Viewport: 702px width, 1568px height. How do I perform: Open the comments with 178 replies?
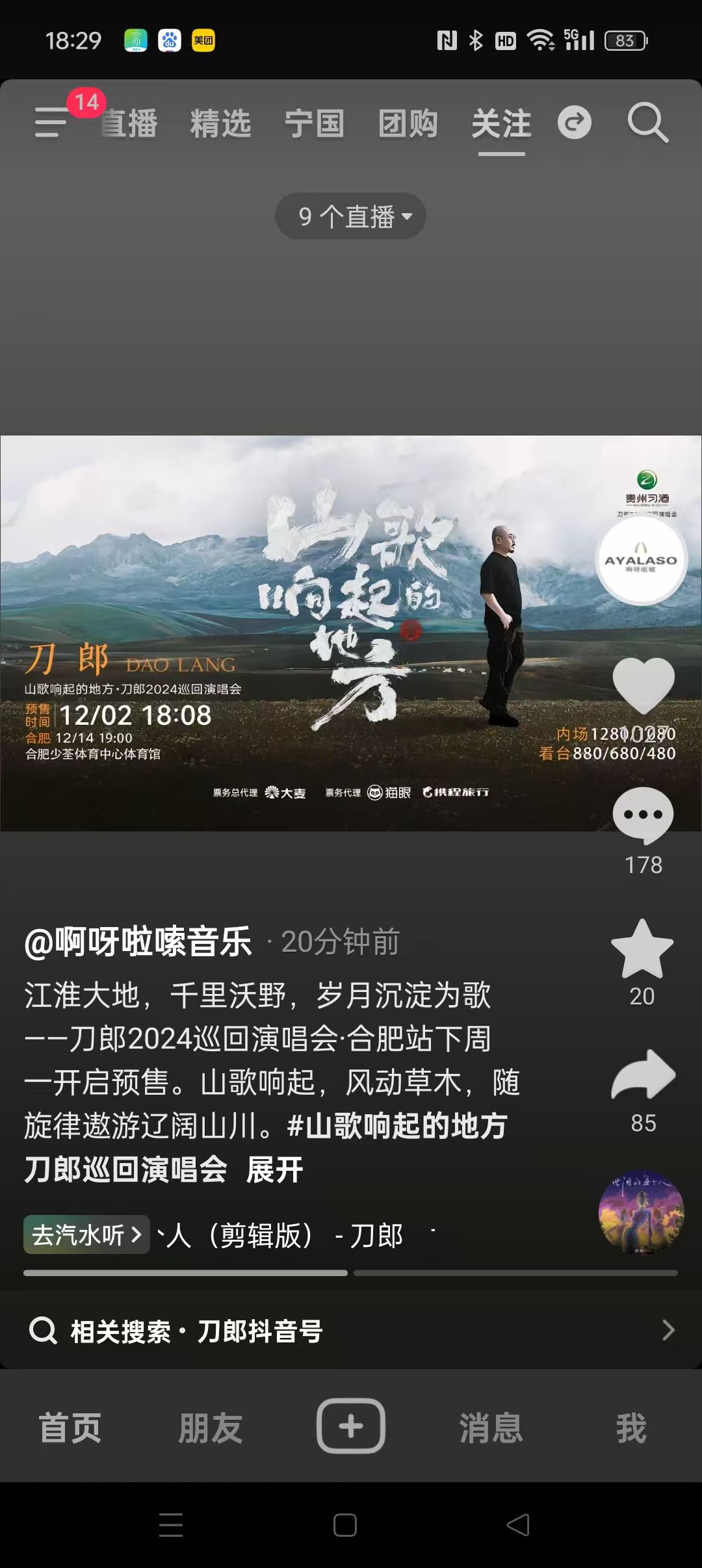[x=643, y=817]
